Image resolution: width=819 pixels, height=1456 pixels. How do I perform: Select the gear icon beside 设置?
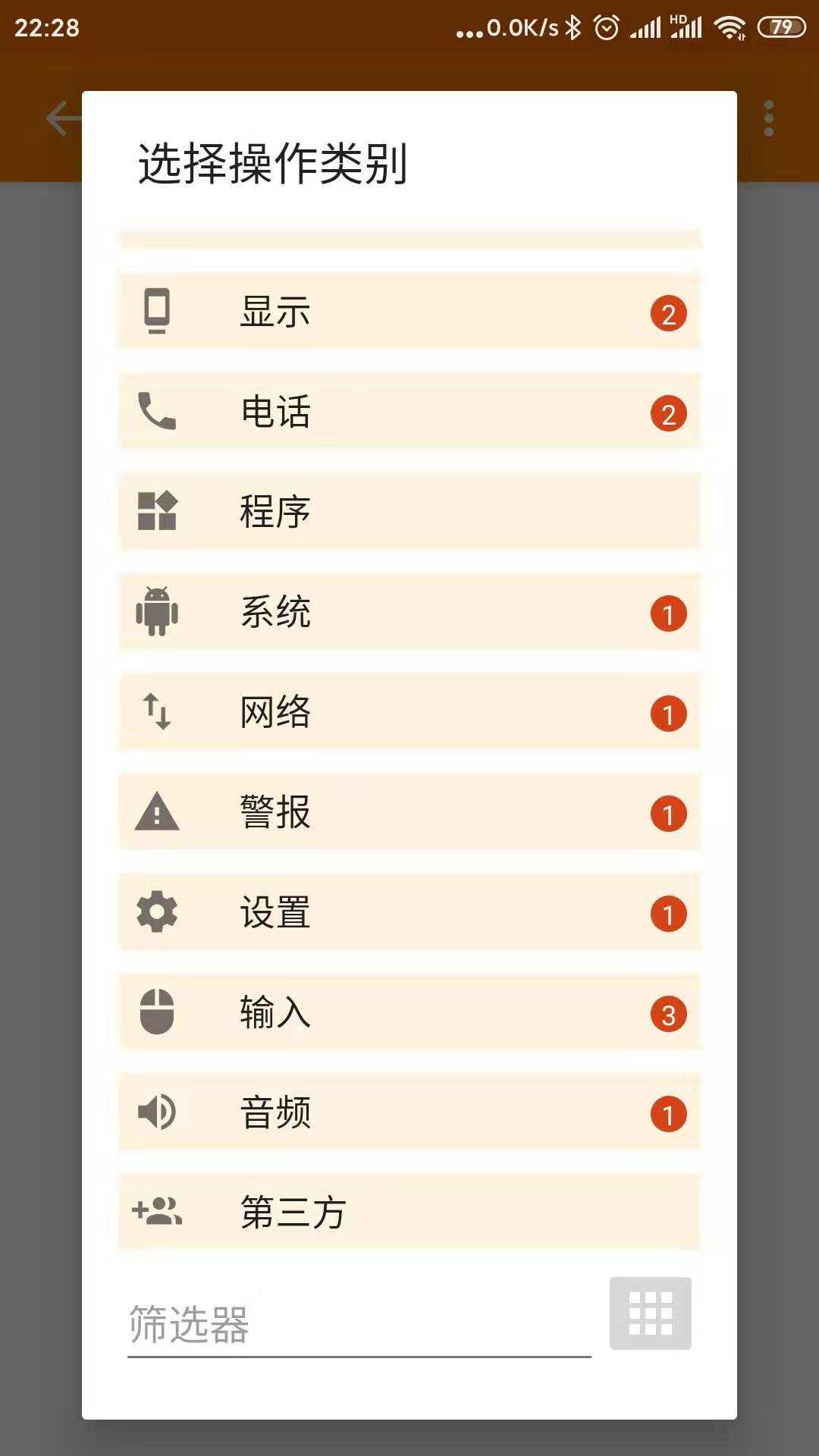click(x=155, y=912)
